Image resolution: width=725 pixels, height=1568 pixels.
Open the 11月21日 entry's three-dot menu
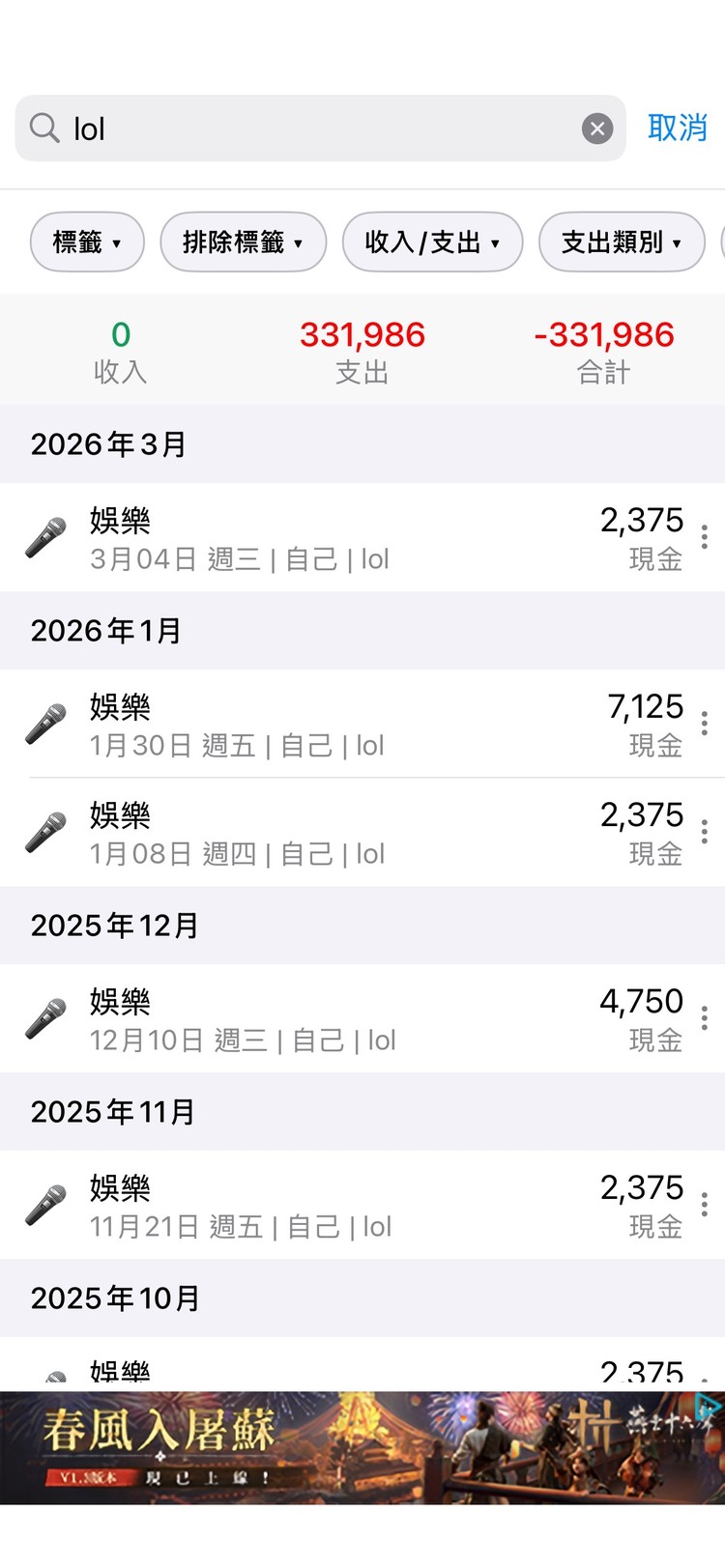(705, 1205)
